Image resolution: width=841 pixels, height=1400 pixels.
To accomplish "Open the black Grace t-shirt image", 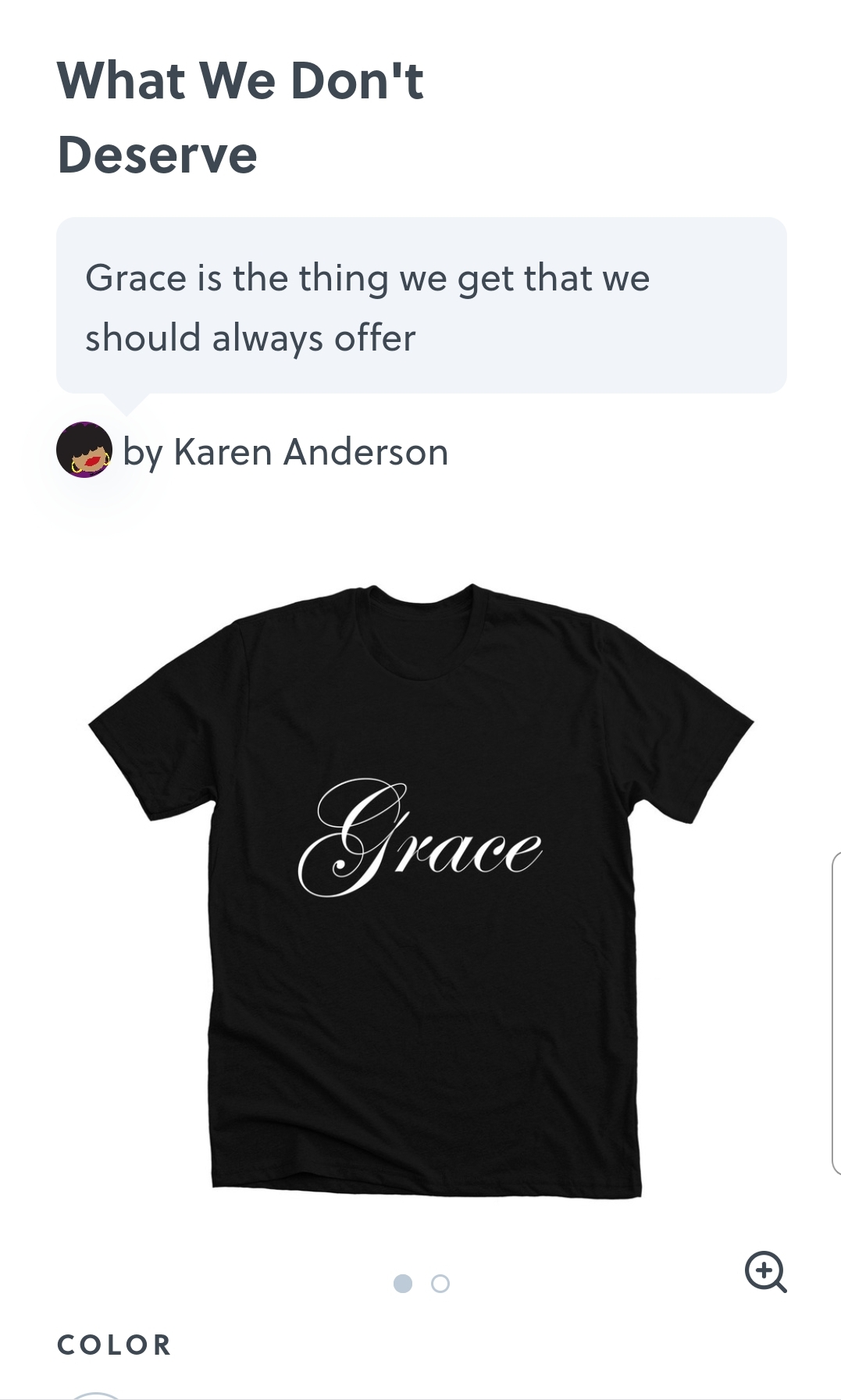I will pos(422,890).
